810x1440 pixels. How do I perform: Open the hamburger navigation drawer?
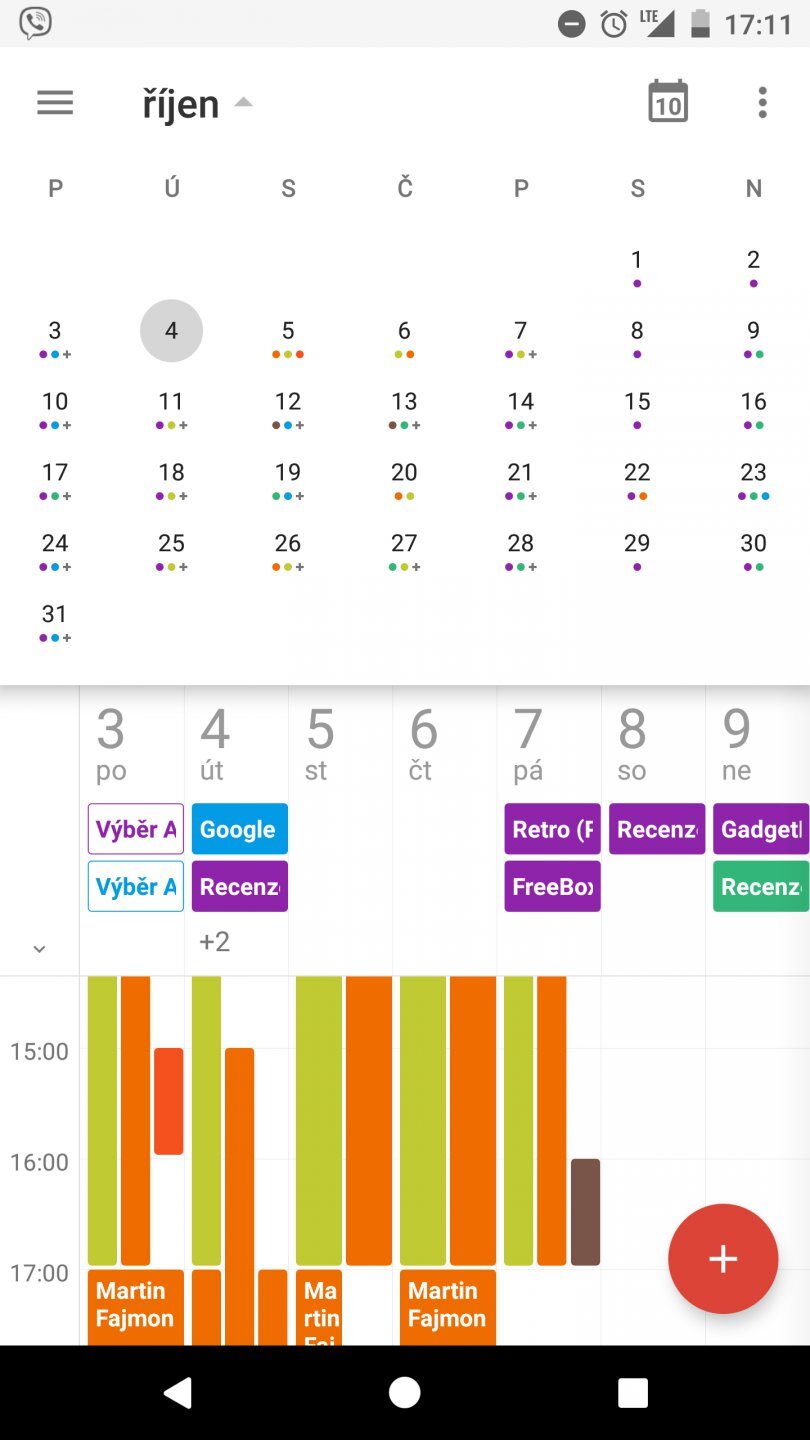tap(55, 102)
